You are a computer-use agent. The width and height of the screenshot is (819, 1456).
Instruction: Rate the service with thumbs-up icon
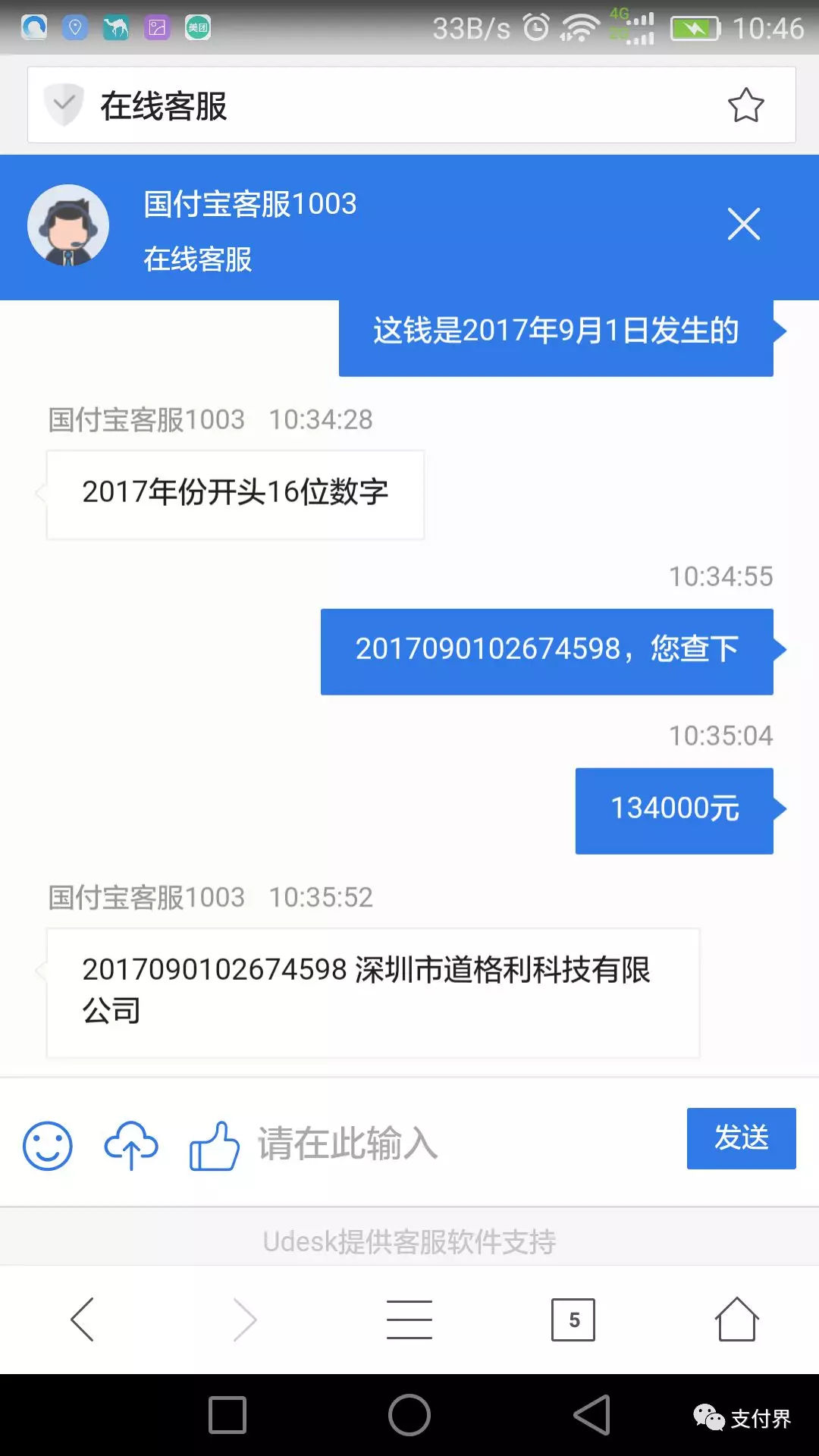[x=215, y=1145]
